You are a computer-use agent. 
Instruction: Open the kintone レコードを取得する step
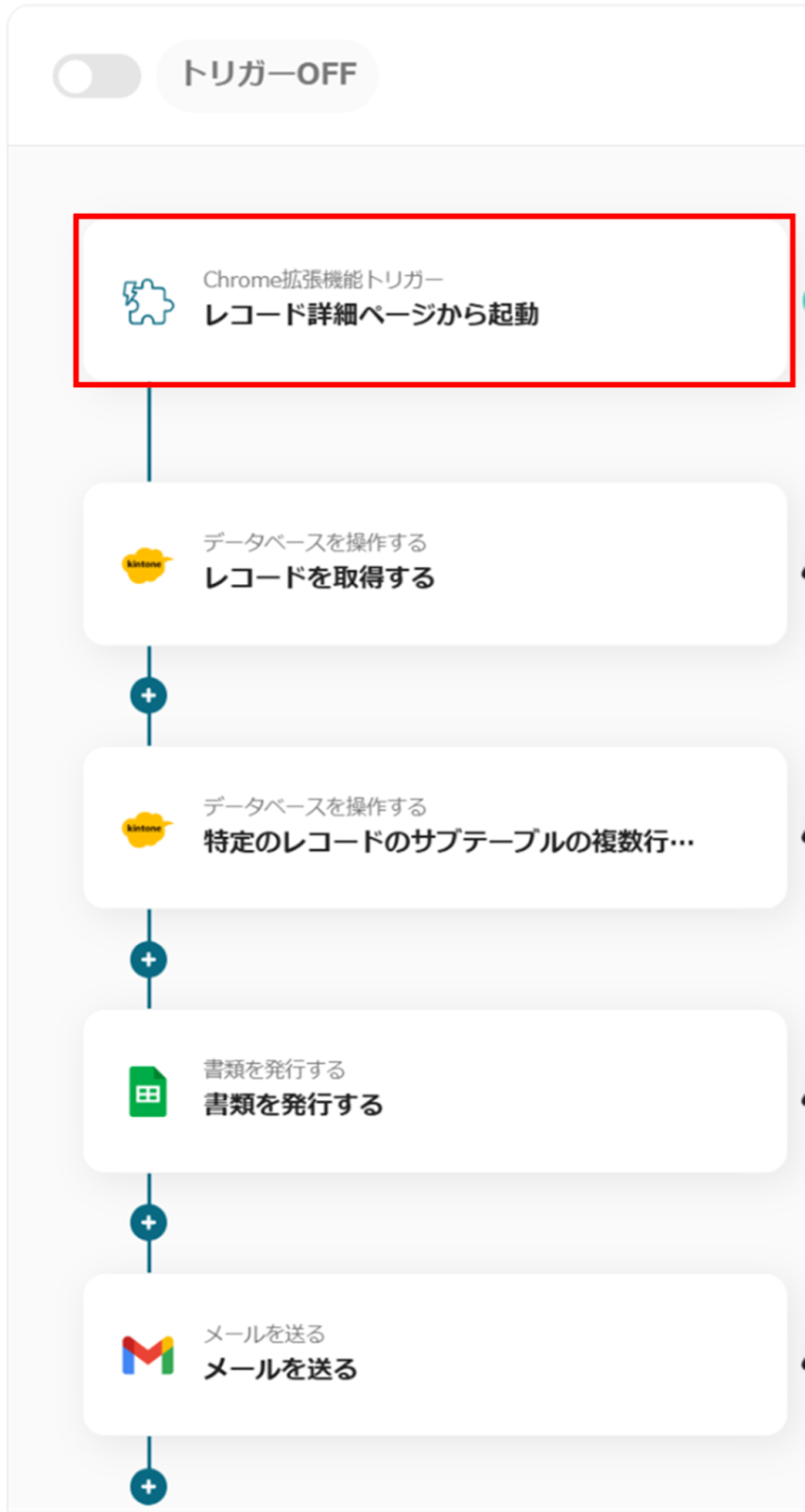click(x=435, y=564)
